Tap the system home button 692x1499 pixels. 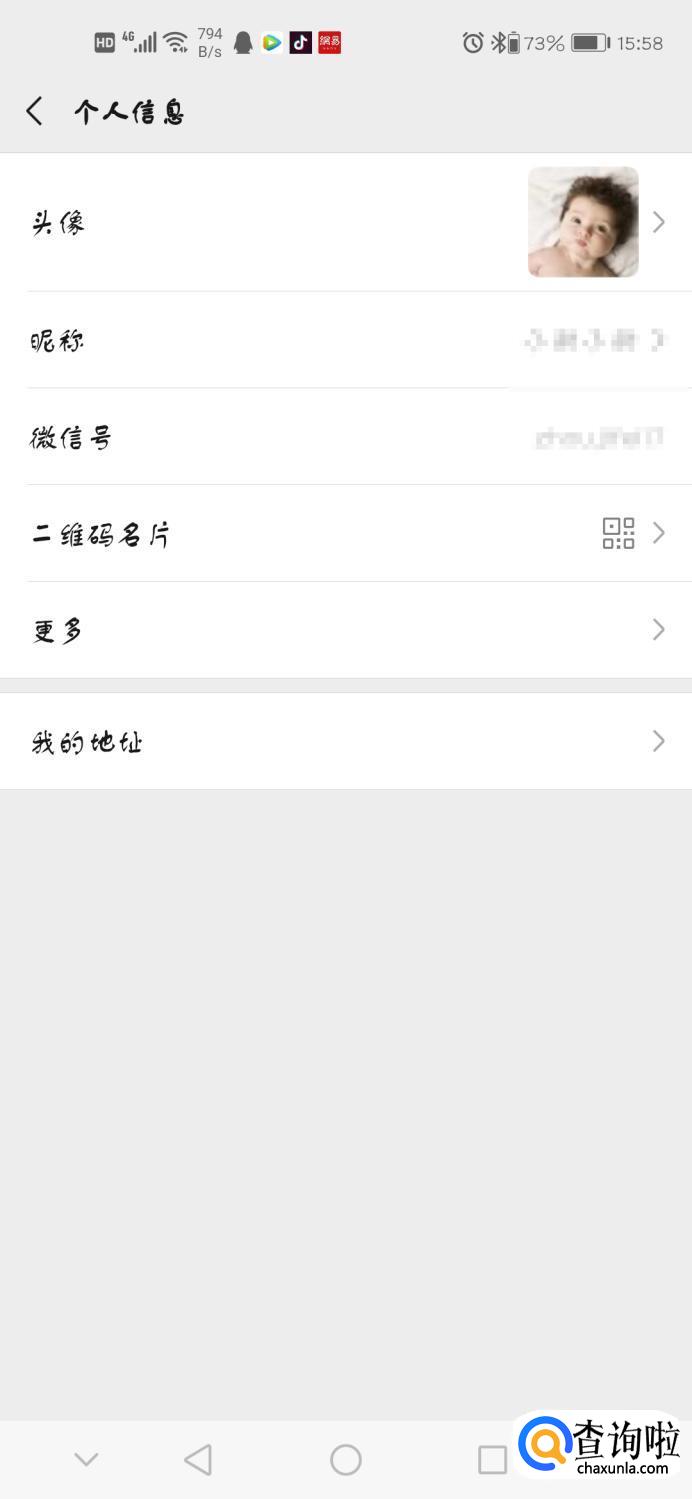tap(346, 1460)
